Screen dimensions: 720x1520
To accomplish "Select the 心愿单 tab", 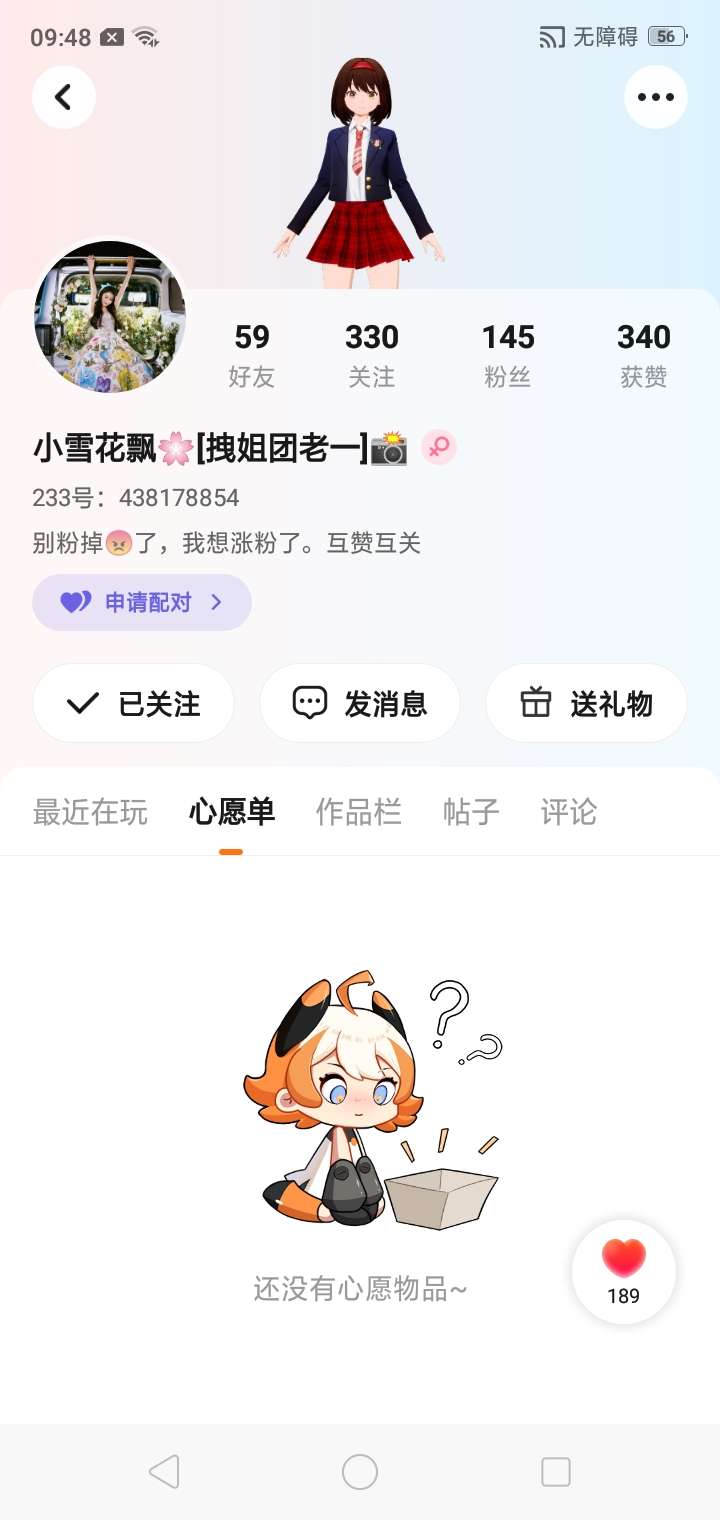I will pos(232,812).
